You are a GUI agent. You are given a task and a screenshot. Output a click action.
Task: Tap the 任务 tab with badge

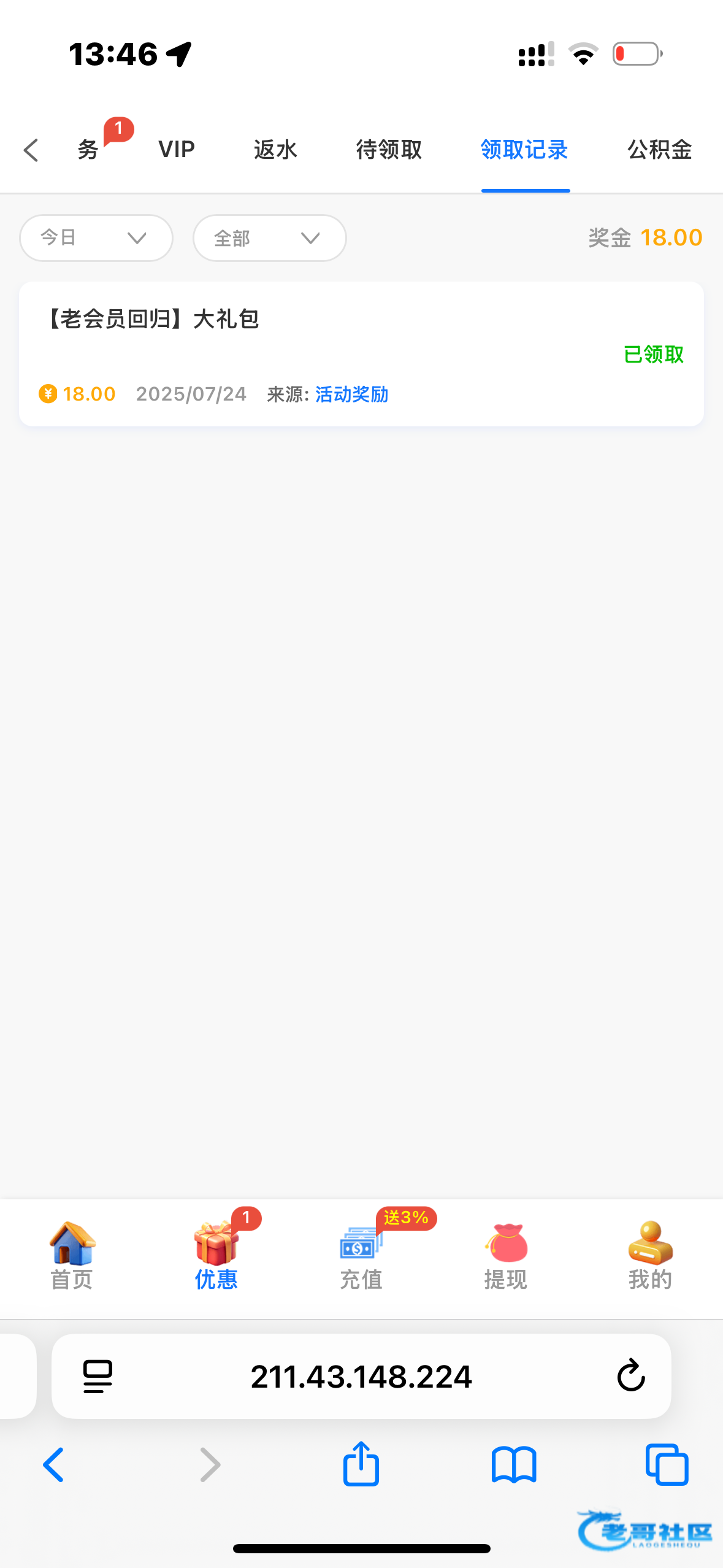coord(89,150)
